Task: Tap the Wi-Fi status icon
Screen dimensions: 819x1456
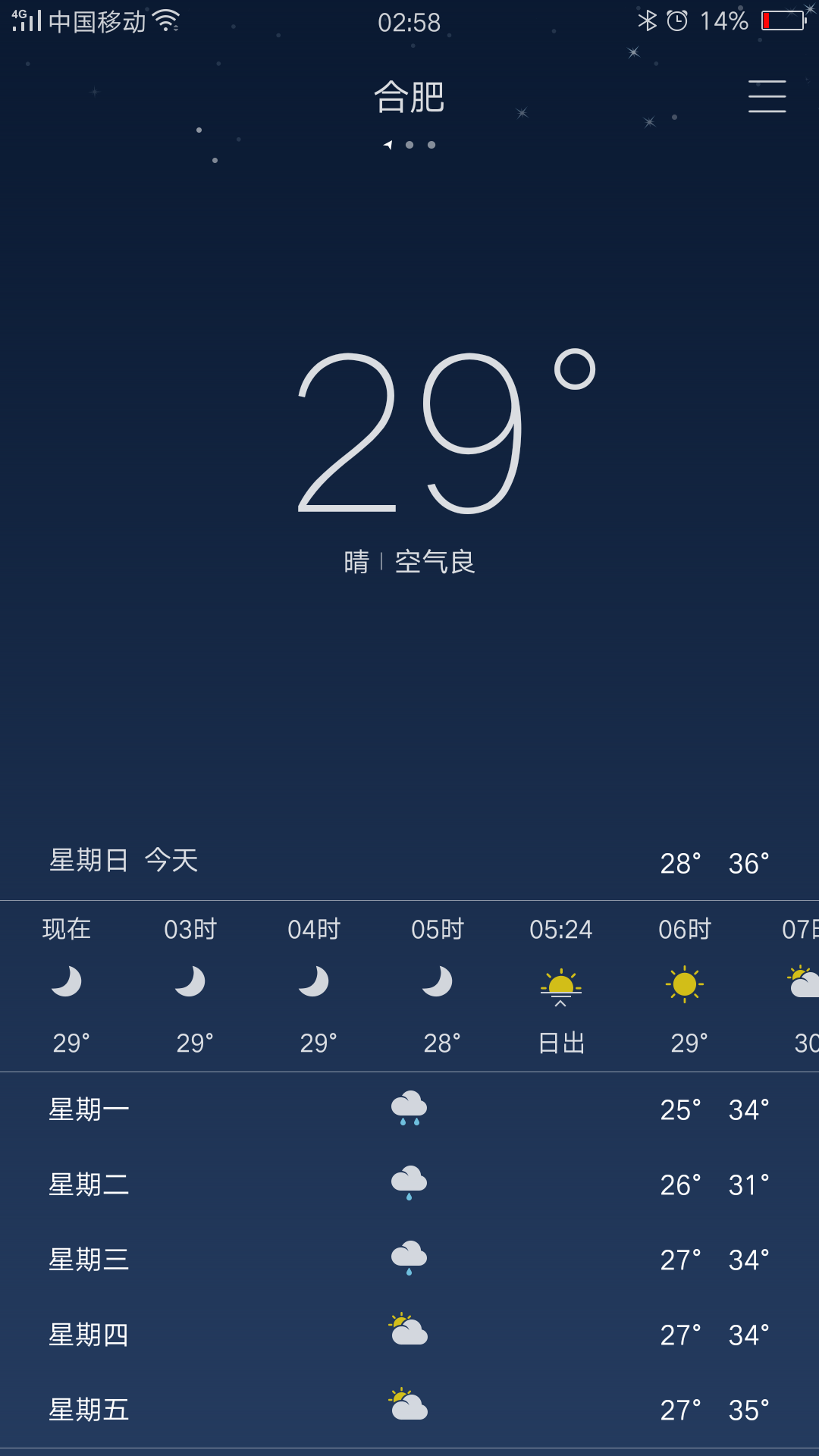Action: 166,21
